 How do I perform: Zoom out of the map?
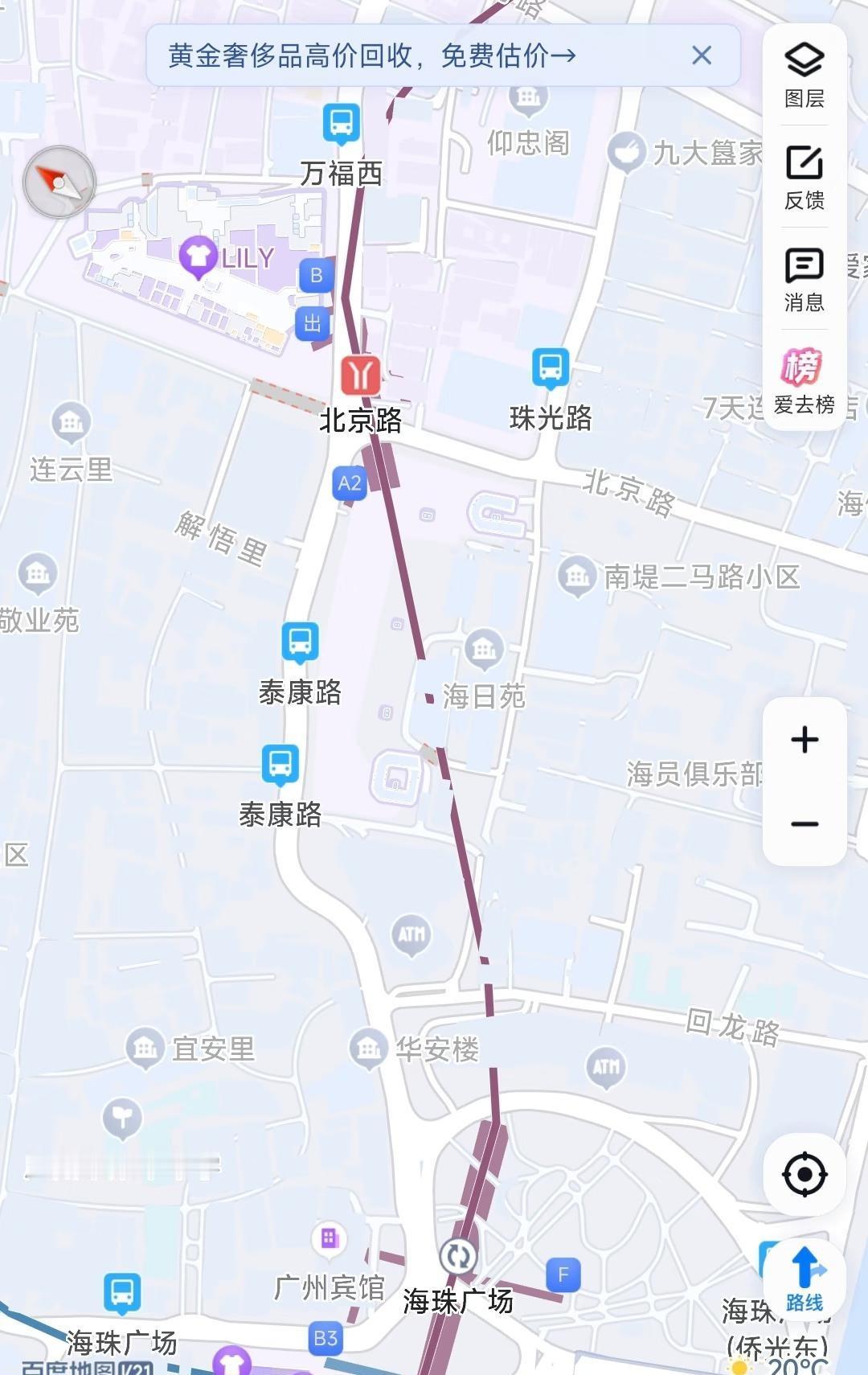[x=805, y=824]
